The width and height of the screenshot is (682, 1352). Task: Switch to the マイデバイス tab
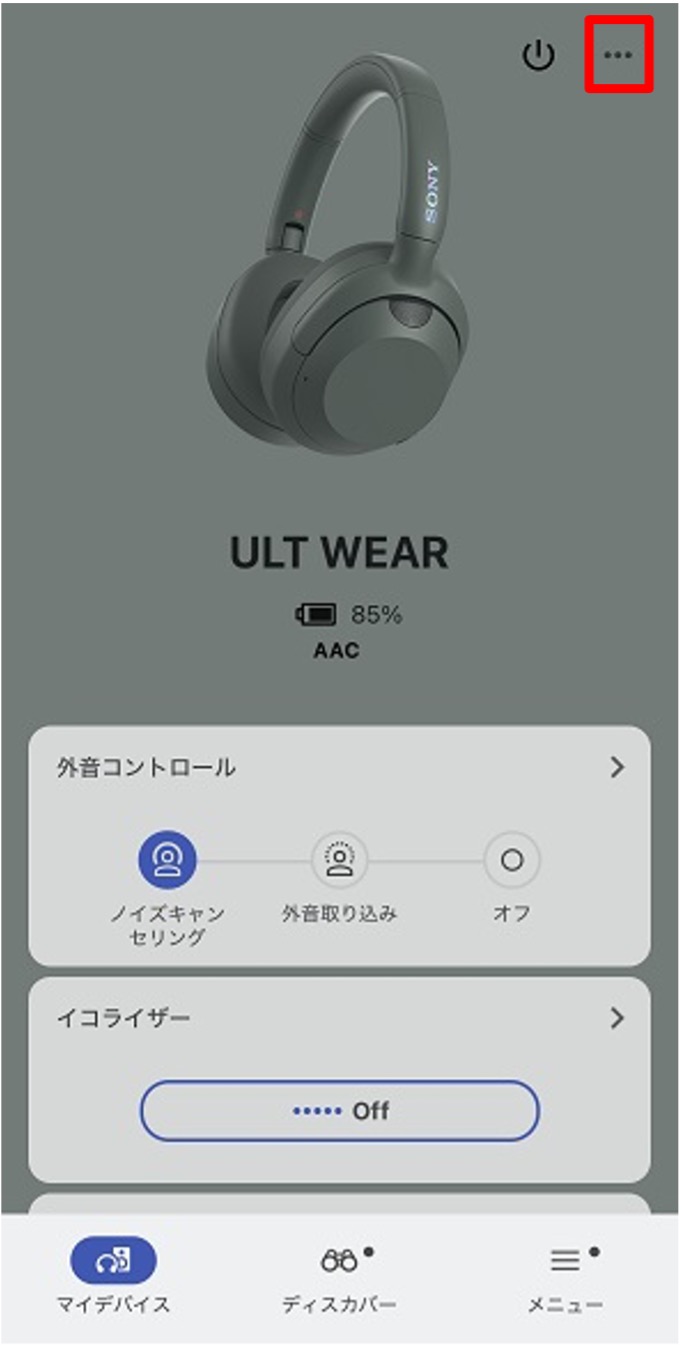tap(113, 1274)
